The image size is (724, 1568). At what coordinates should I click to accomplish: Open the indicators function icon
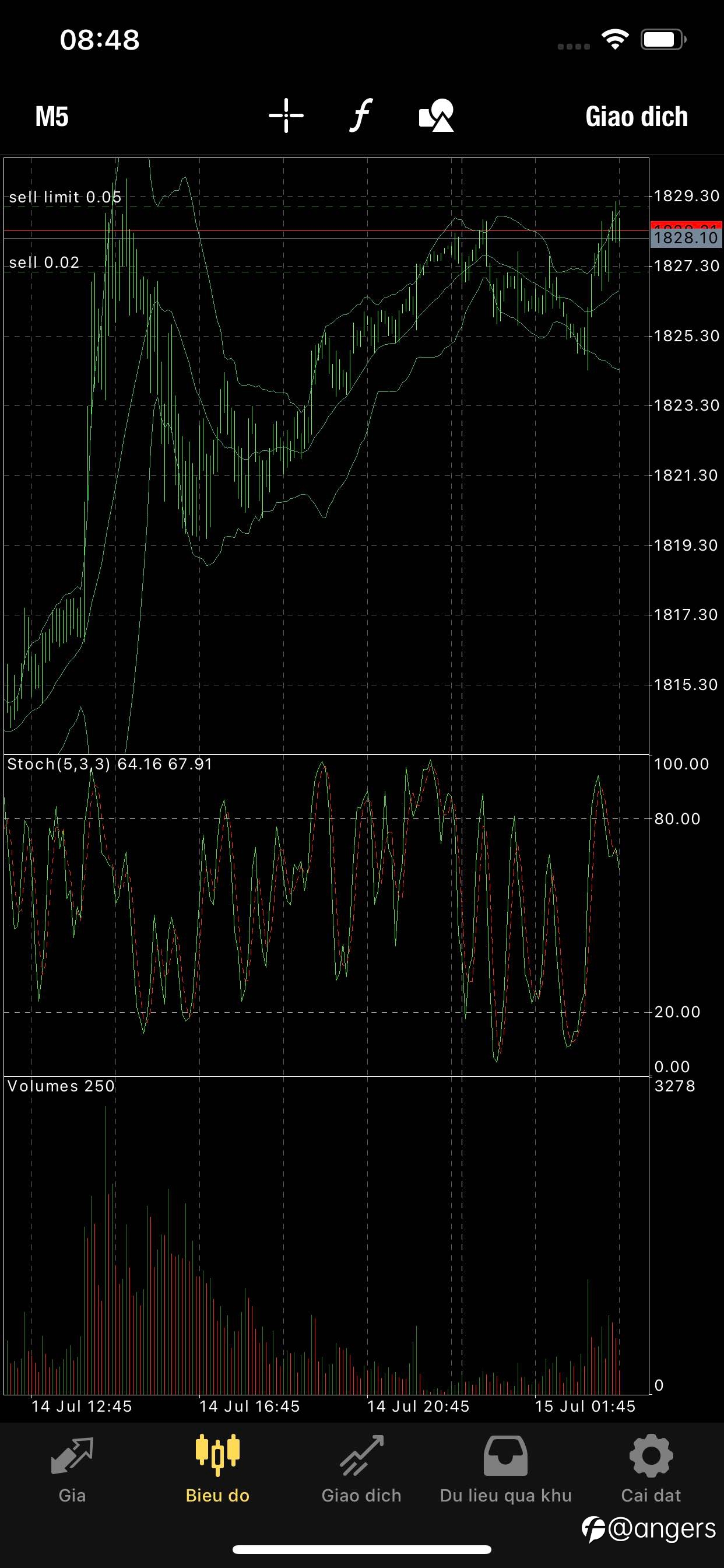click(361, 115)
